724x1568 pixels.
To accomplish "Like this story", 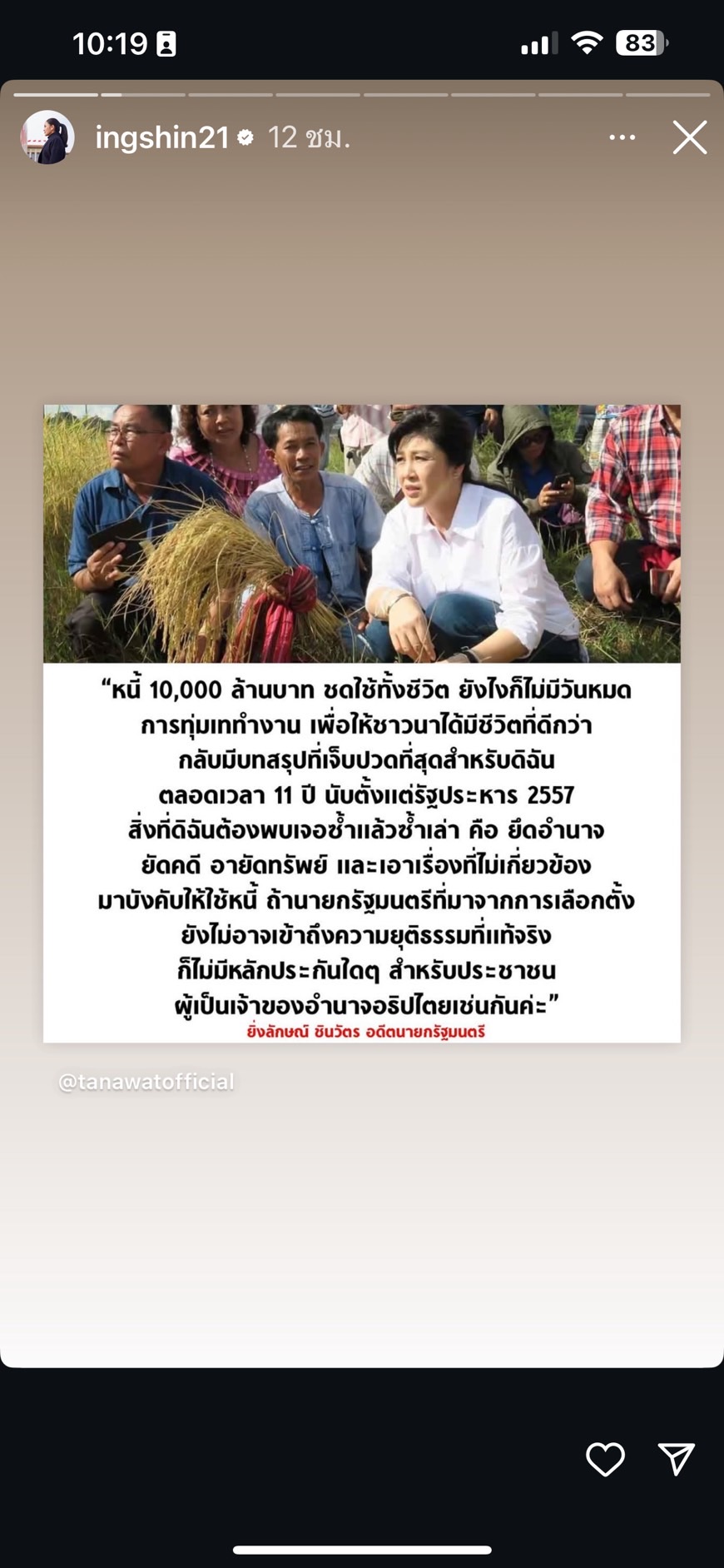I will click(605, 1459).
